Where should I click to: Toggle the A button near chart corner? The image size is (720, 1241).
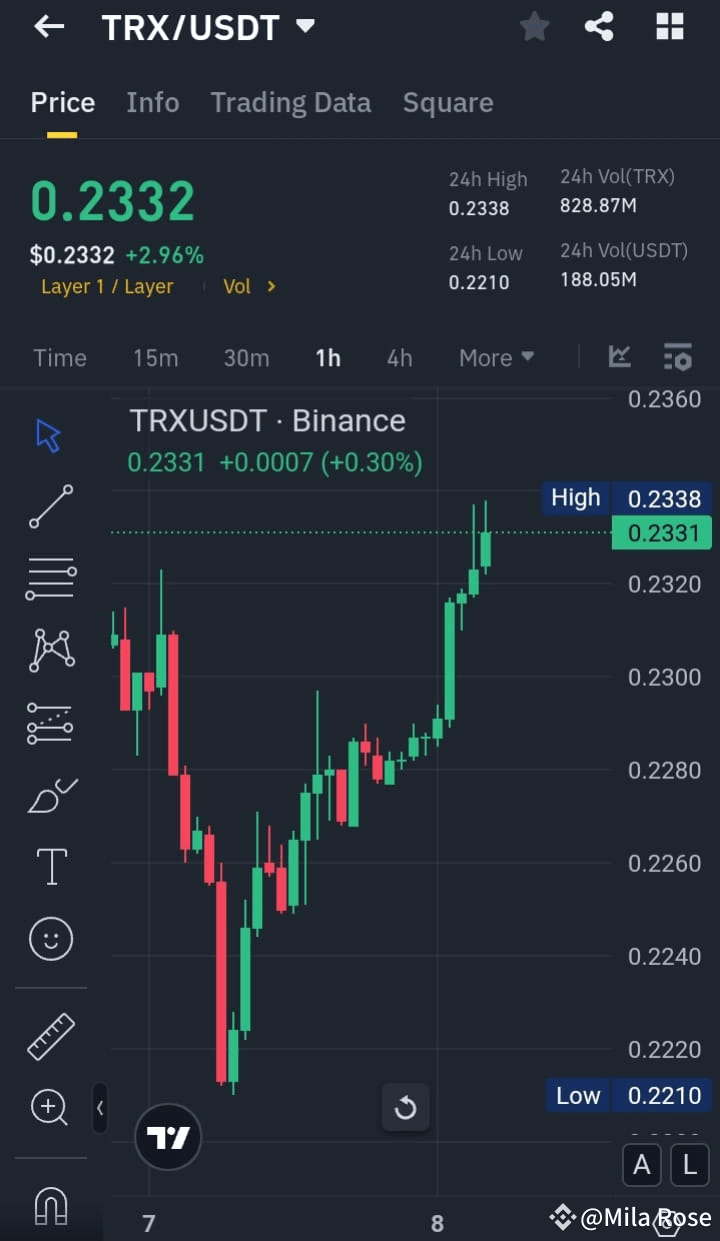(641, 1164)
